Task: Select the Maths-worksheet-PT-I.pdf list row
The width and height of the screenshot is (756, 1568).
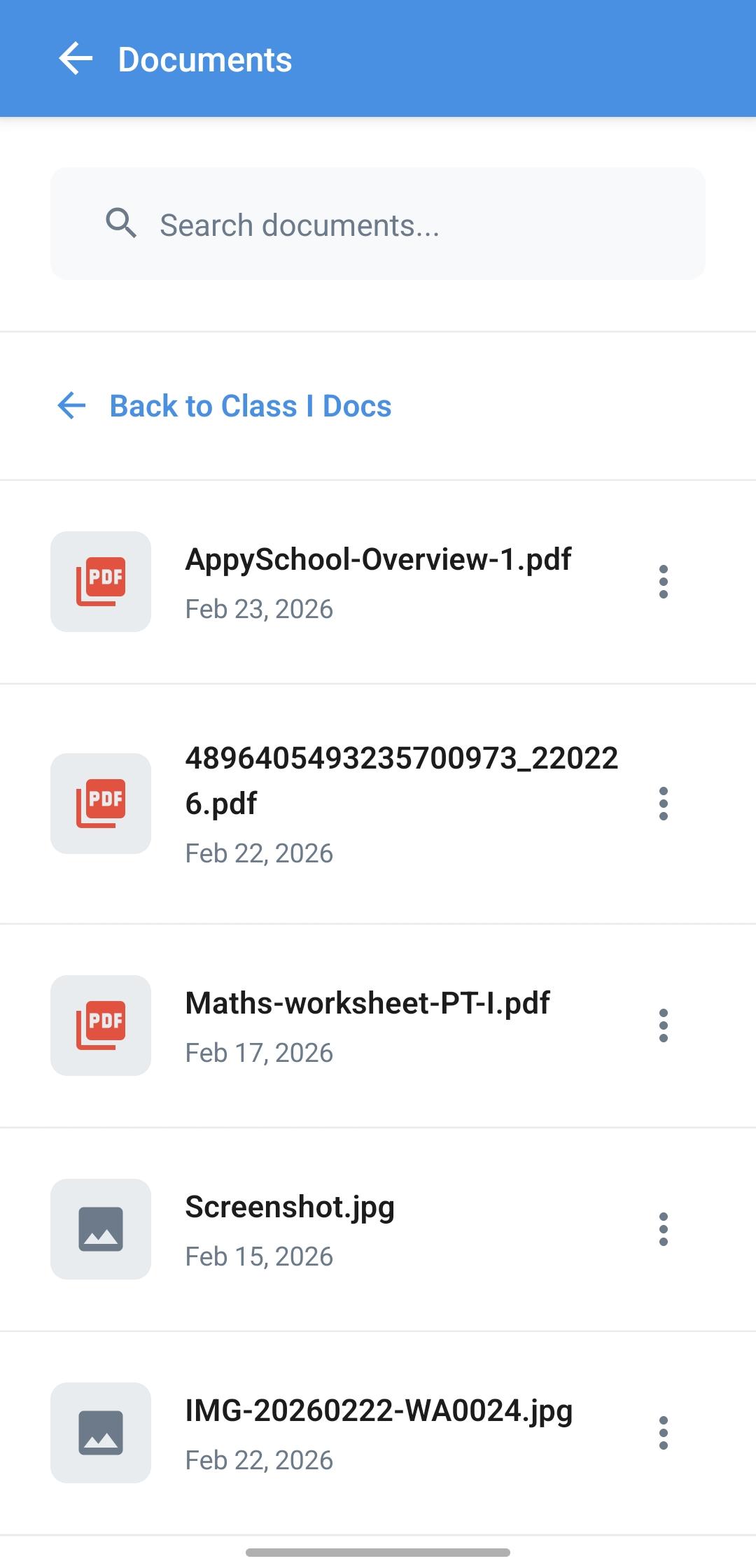Action: tap(367, 1023)
